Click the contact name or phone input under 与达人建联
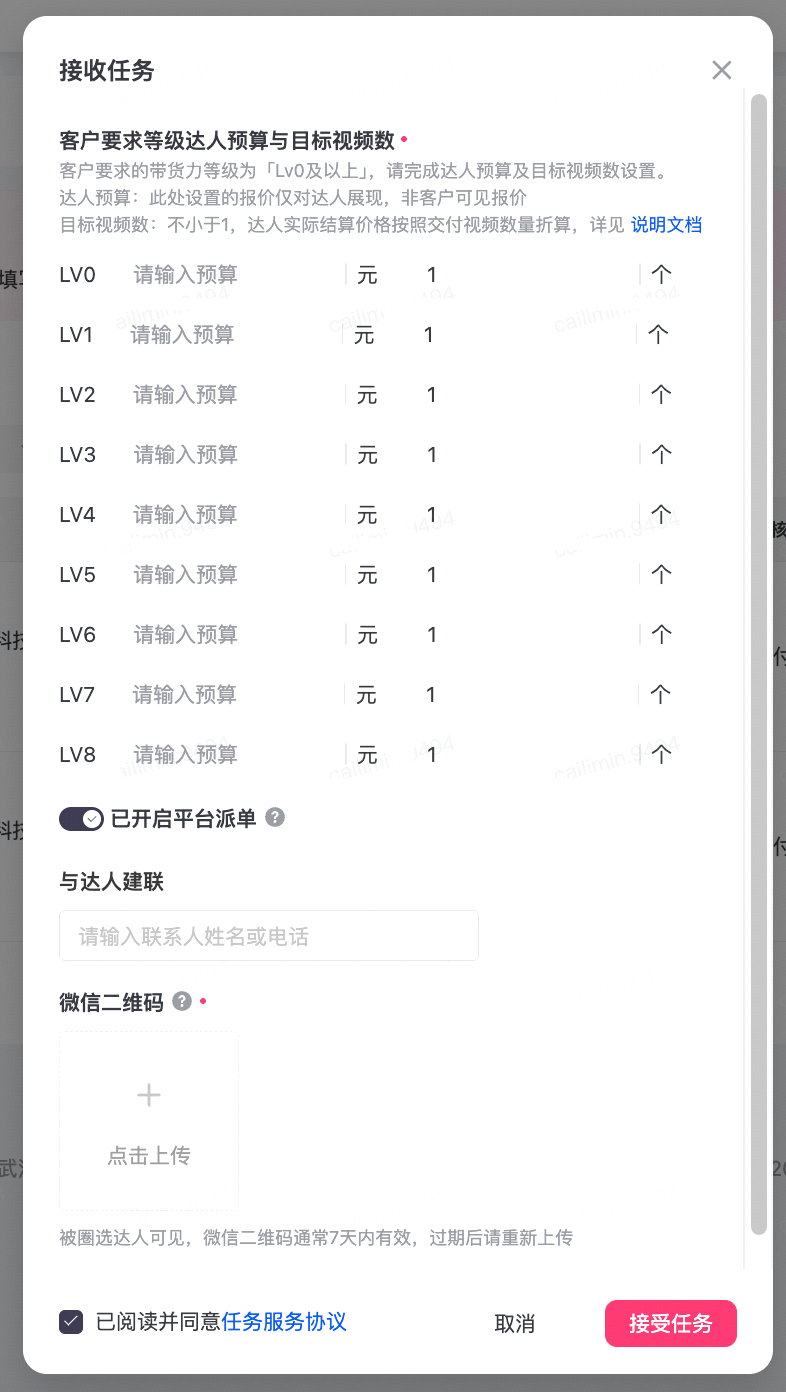Screen dimensions: 786x1392 pos(268,935)
